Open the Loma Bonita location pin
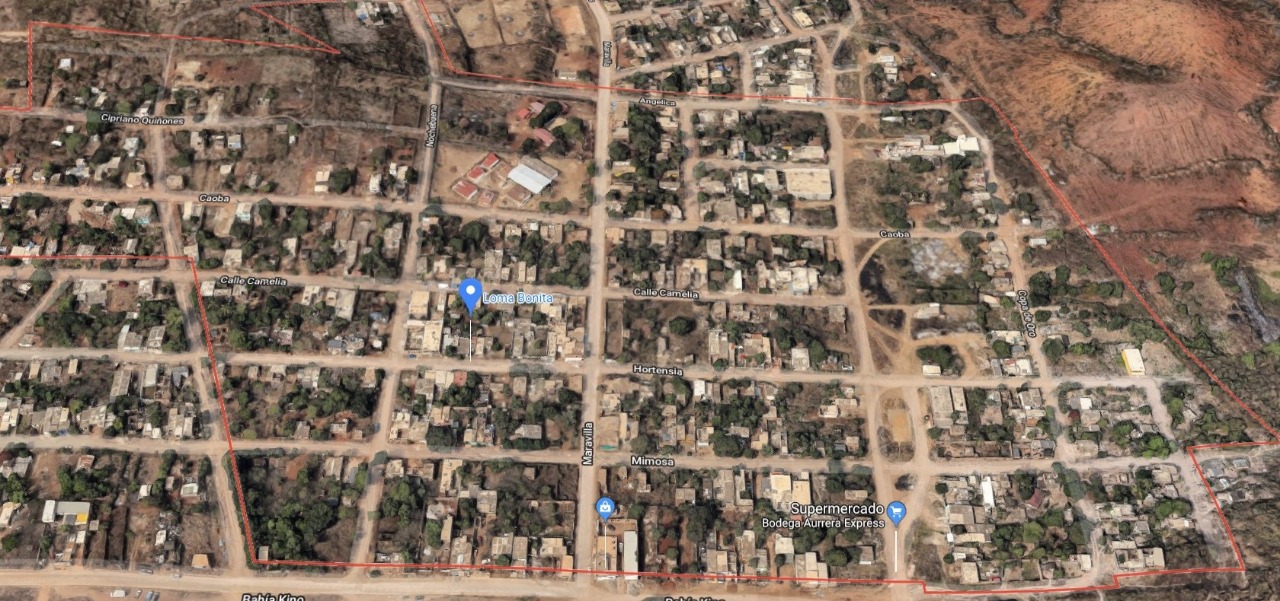1280x601 pixels. 470,295
